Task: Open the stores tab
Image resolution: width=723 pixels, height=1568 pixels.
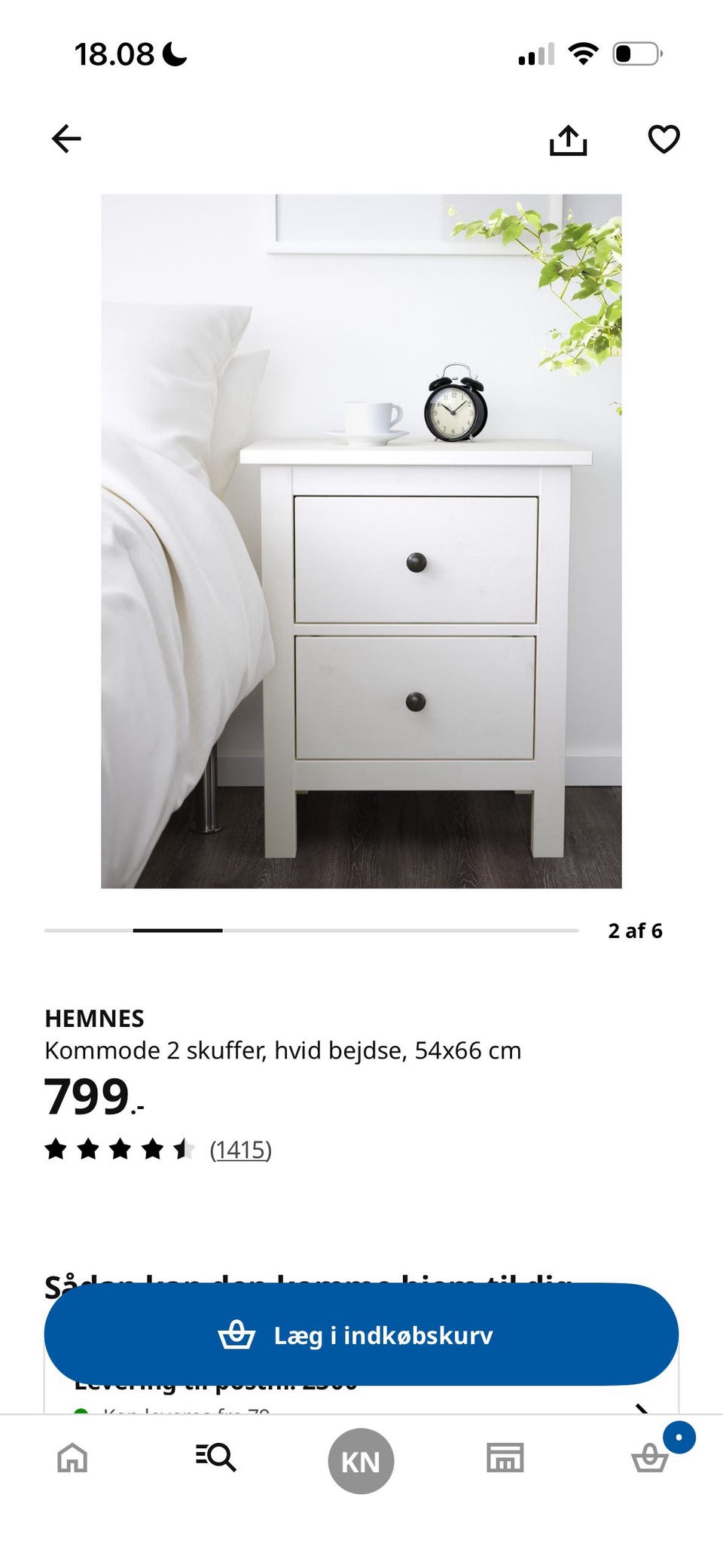Action: (505, 1457)
